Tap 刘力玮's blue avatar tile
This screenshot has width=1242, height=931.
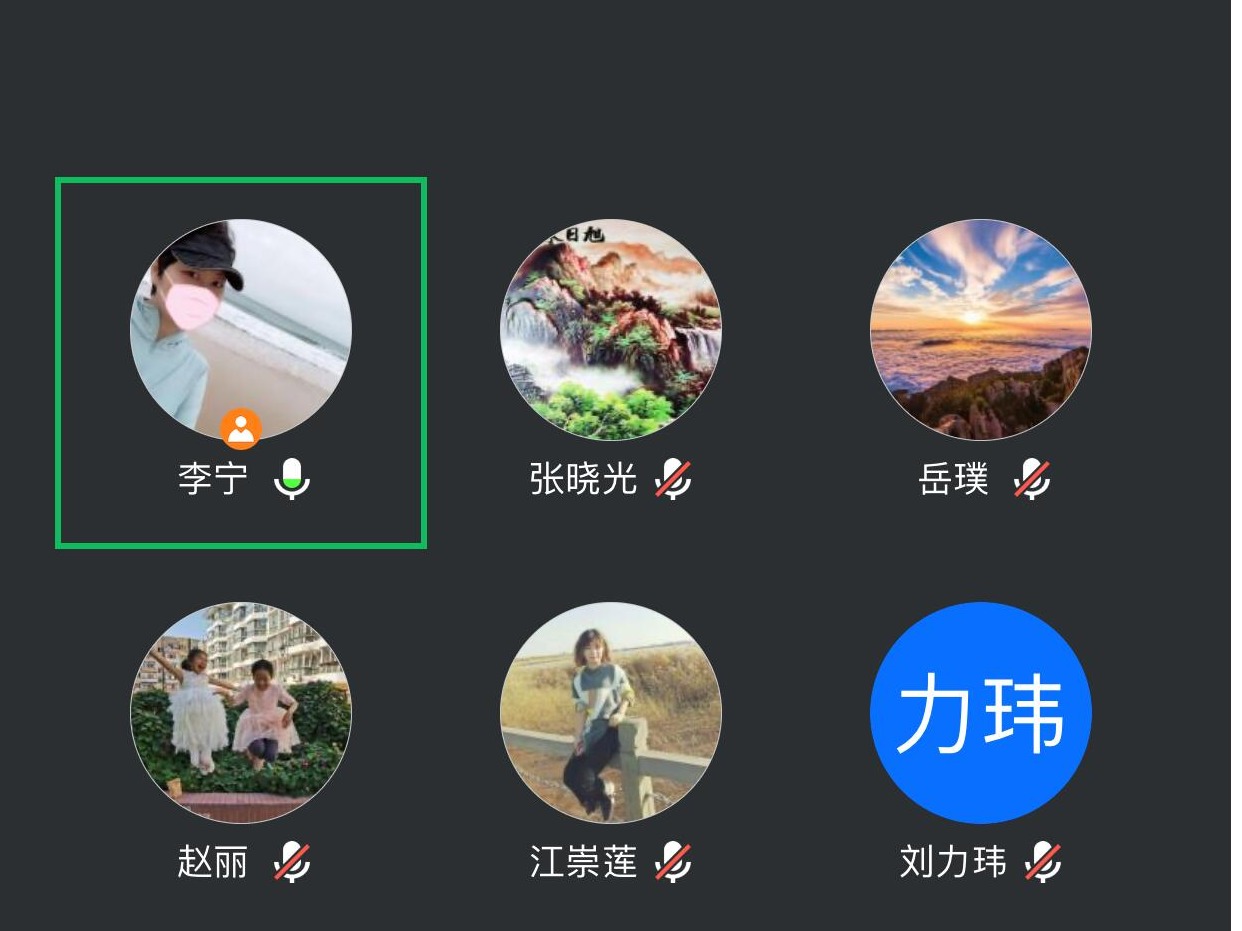(x=981, y=712)
